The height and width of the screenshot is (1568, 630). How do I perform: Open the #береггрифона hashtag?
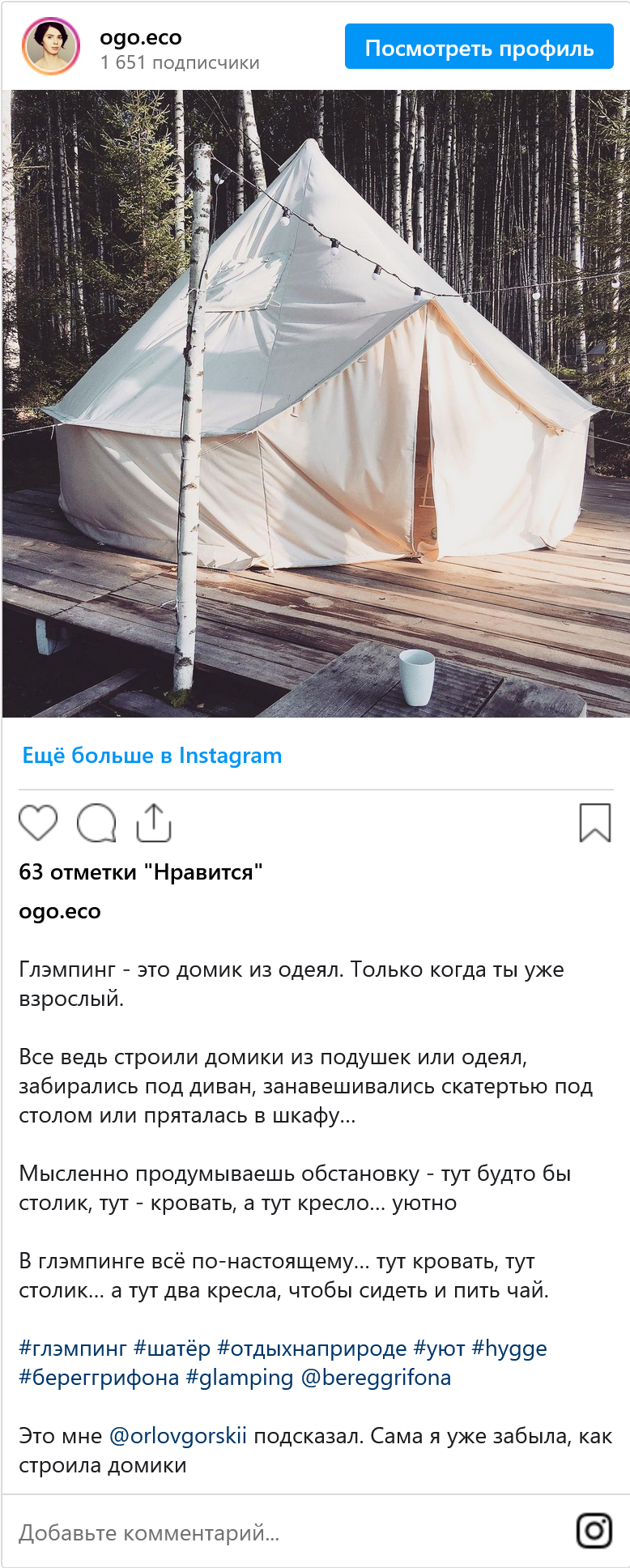99,1378
